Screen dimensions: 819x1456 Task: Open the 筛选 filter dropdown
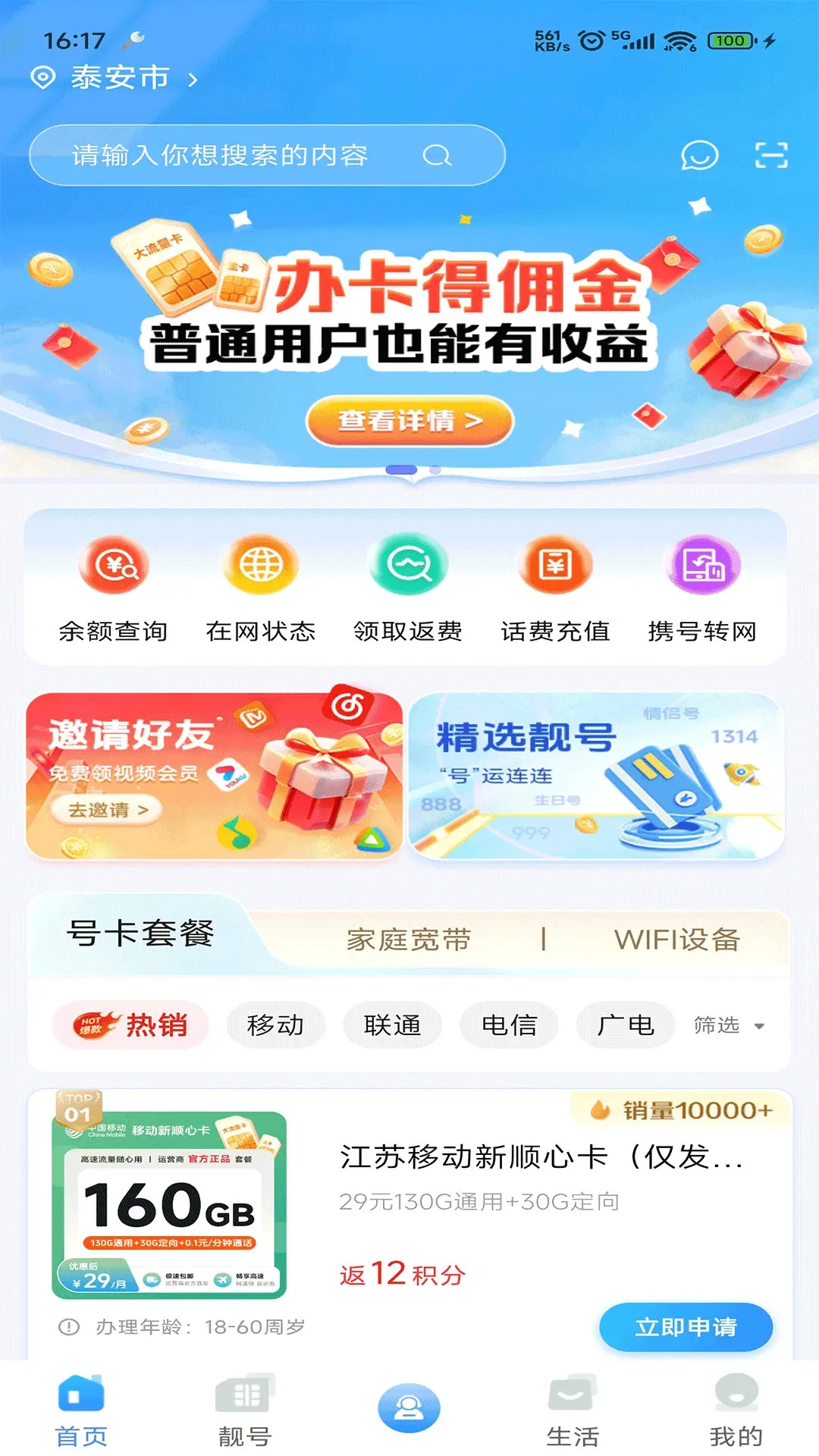pyautogui.click(x=726, y=1025)
